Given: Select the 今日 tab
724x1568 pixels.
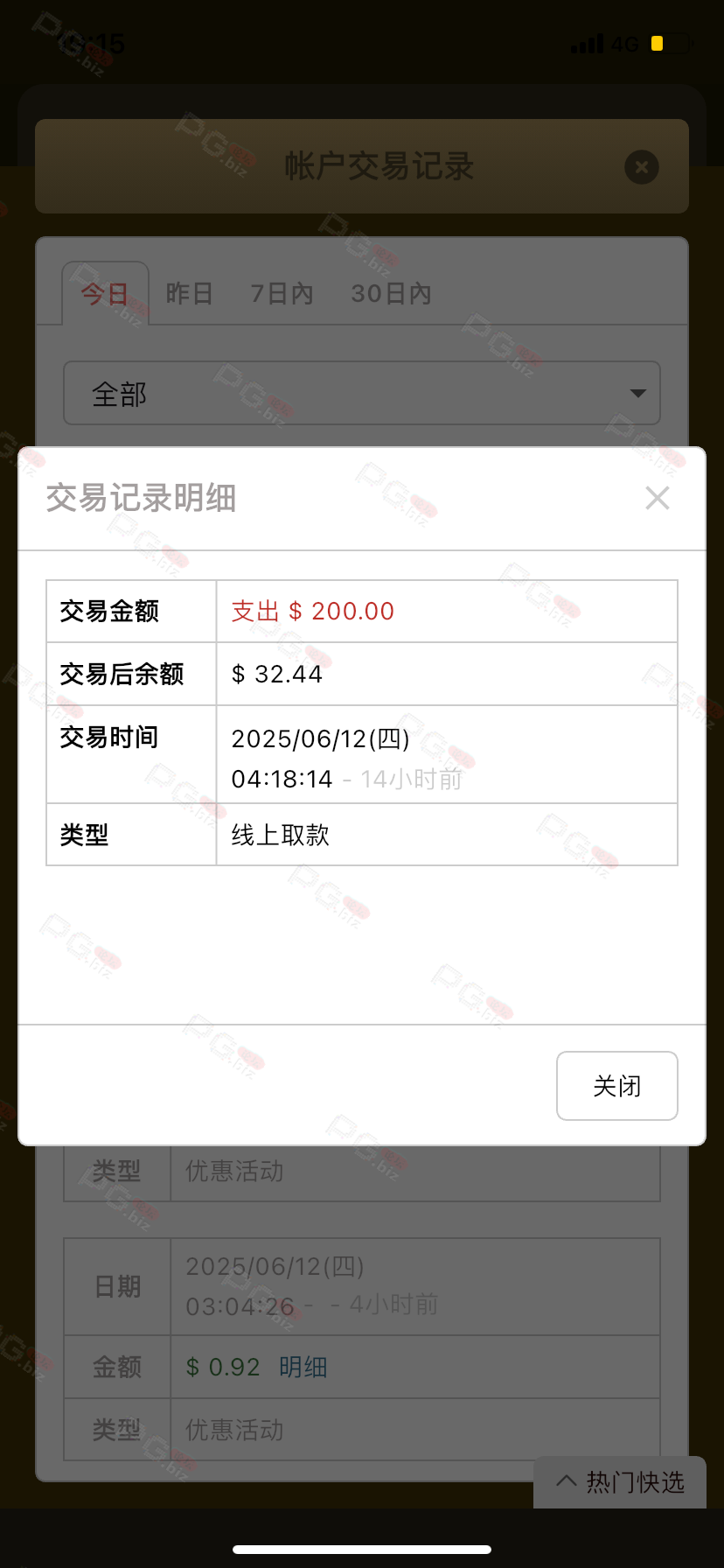Looking at the screenshot, I should click(x=105, y=293).
